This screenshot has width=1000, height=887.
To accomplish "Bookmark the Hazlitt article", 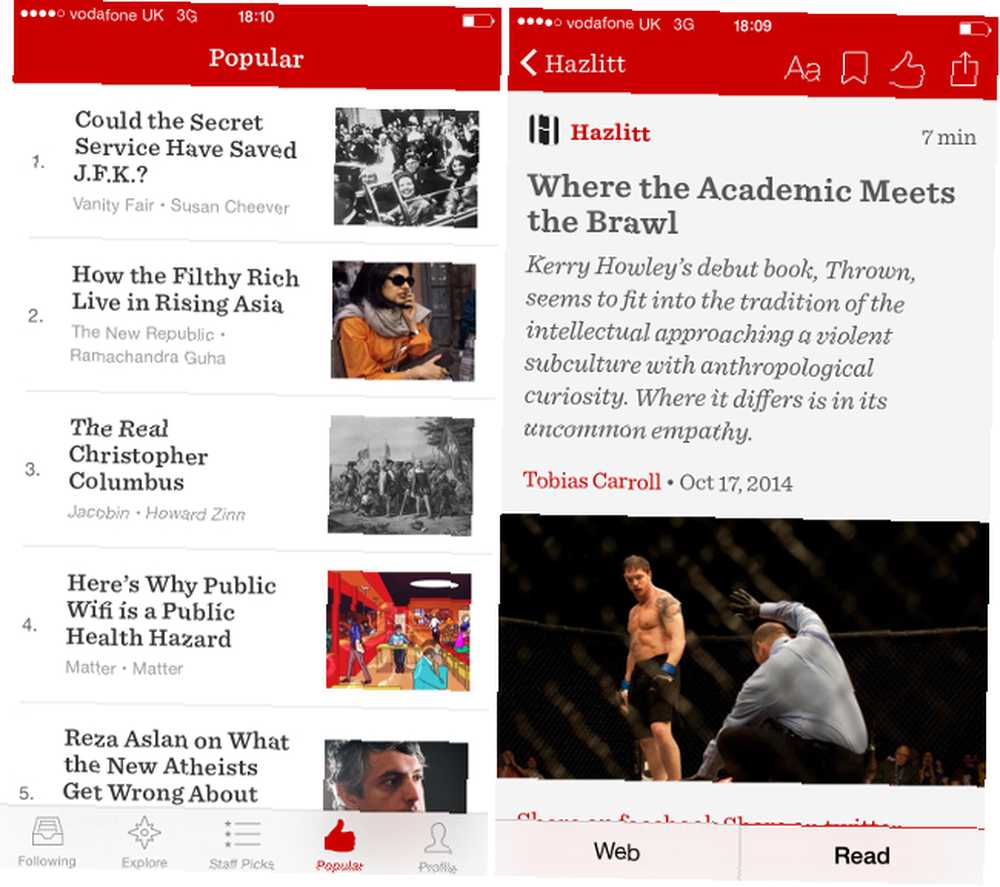I will coord(853,70).
